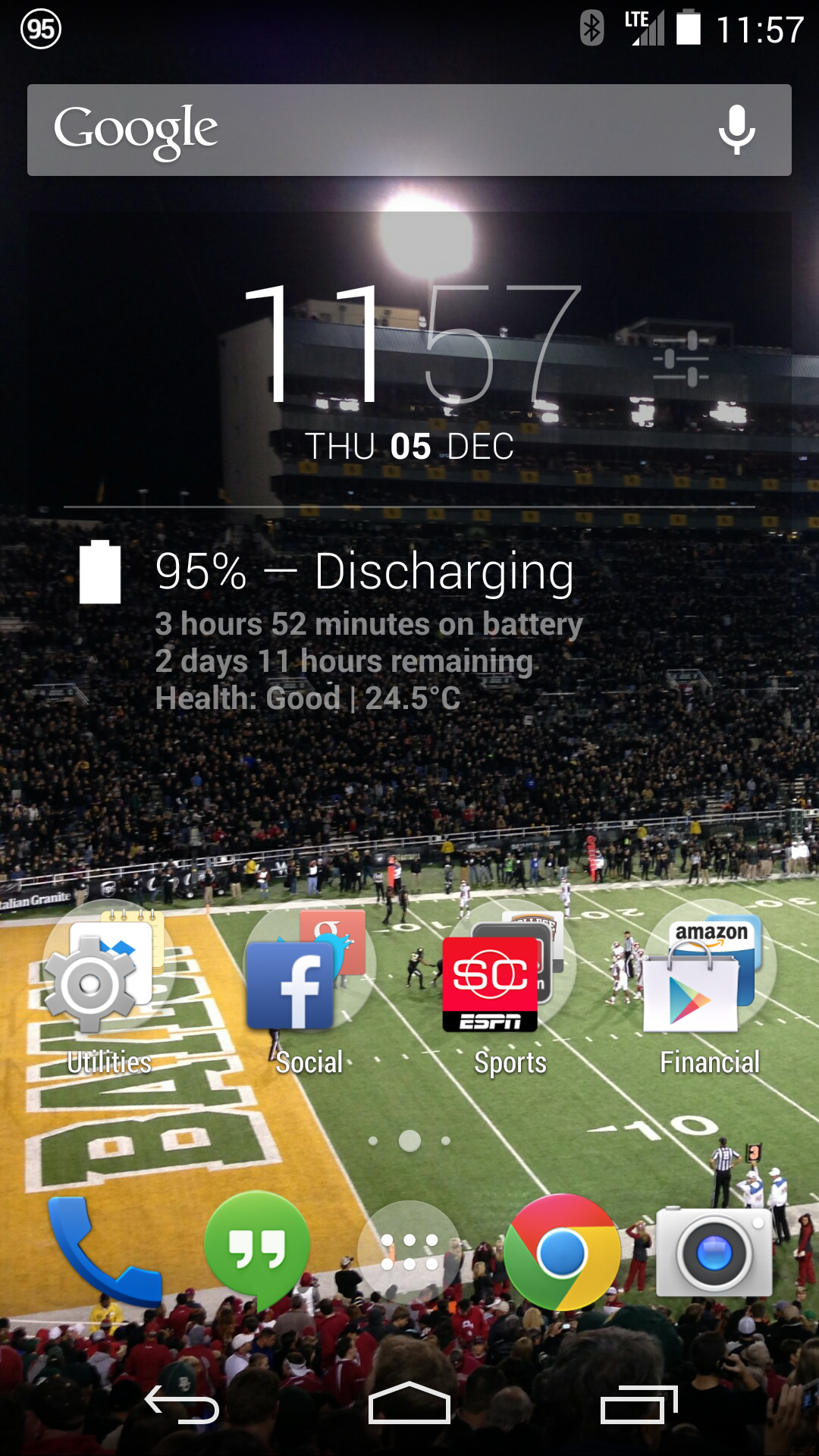This screenshot has height=1456, width=819.
Task: Launch the Chrome browser
Action: click(562, 1251)
